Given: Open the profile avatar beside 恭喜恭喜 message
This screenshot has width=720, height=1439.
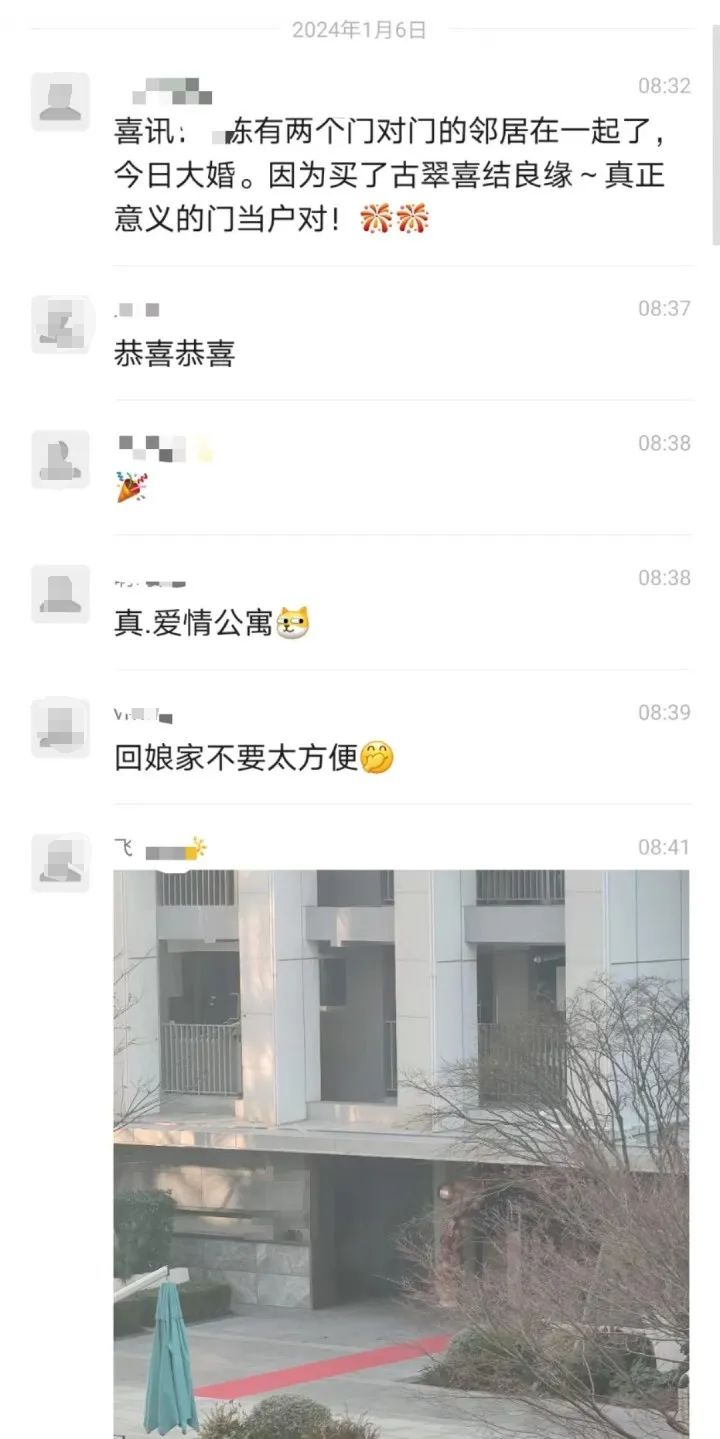Looking at the screenshot, I should (62, 324).
